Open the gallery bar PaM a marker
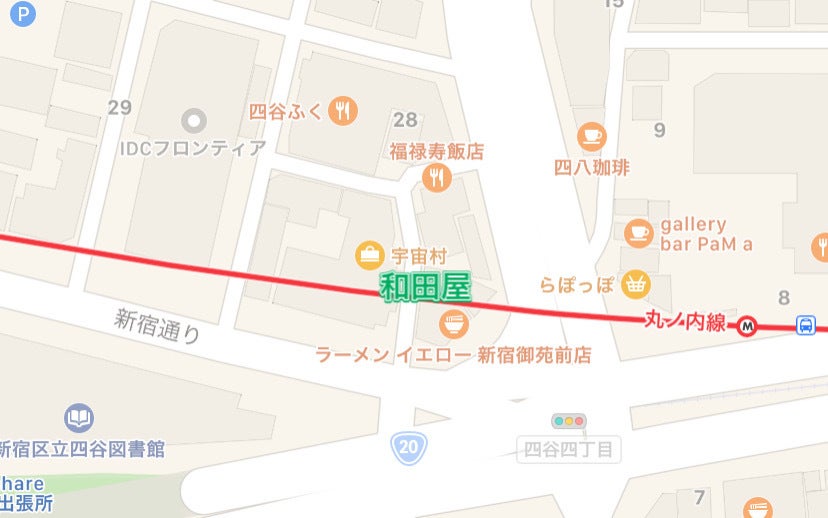Screen dimensions: 828x518 637,233
